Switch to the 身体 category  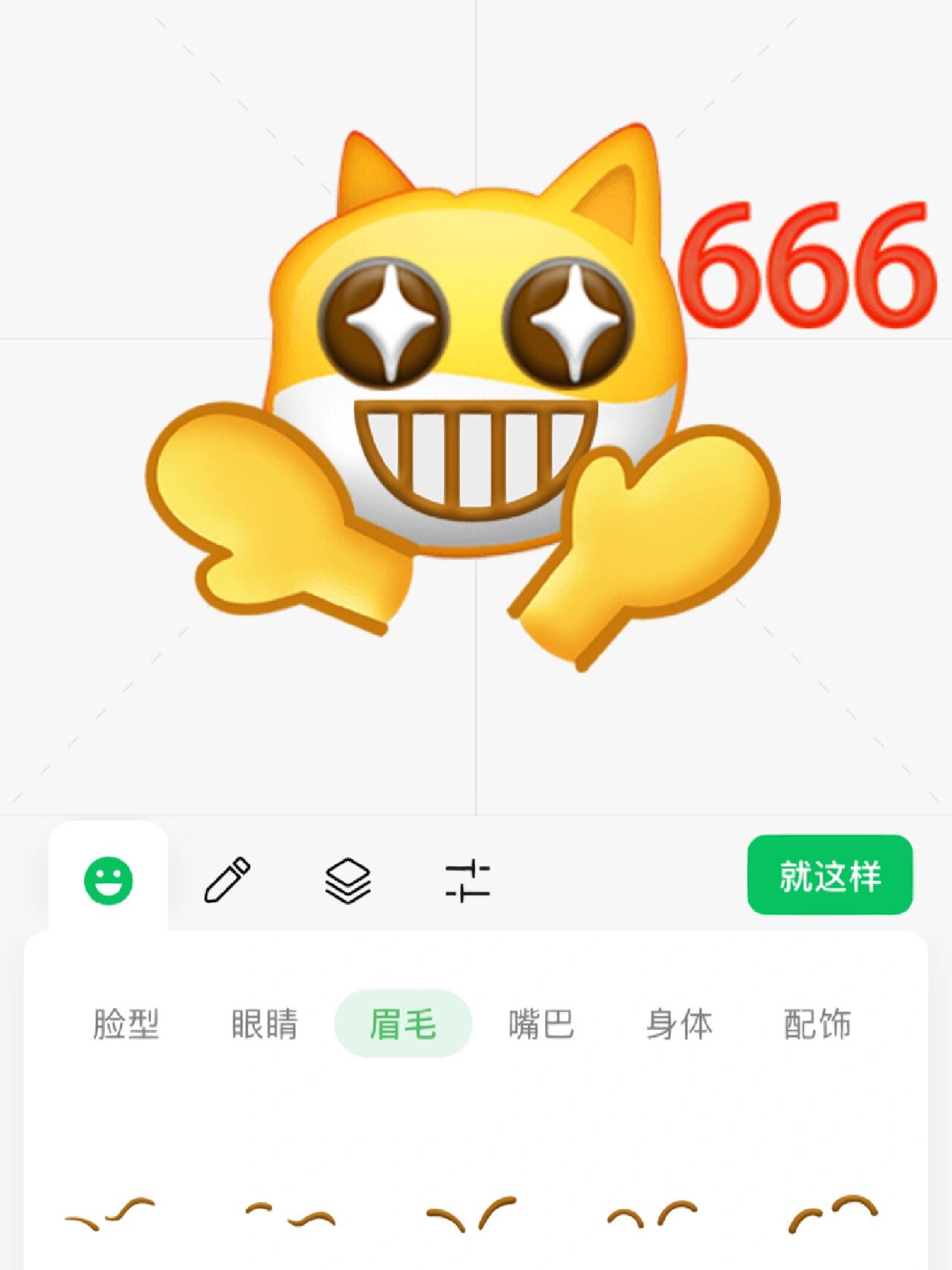click(x=679, y=1024)
